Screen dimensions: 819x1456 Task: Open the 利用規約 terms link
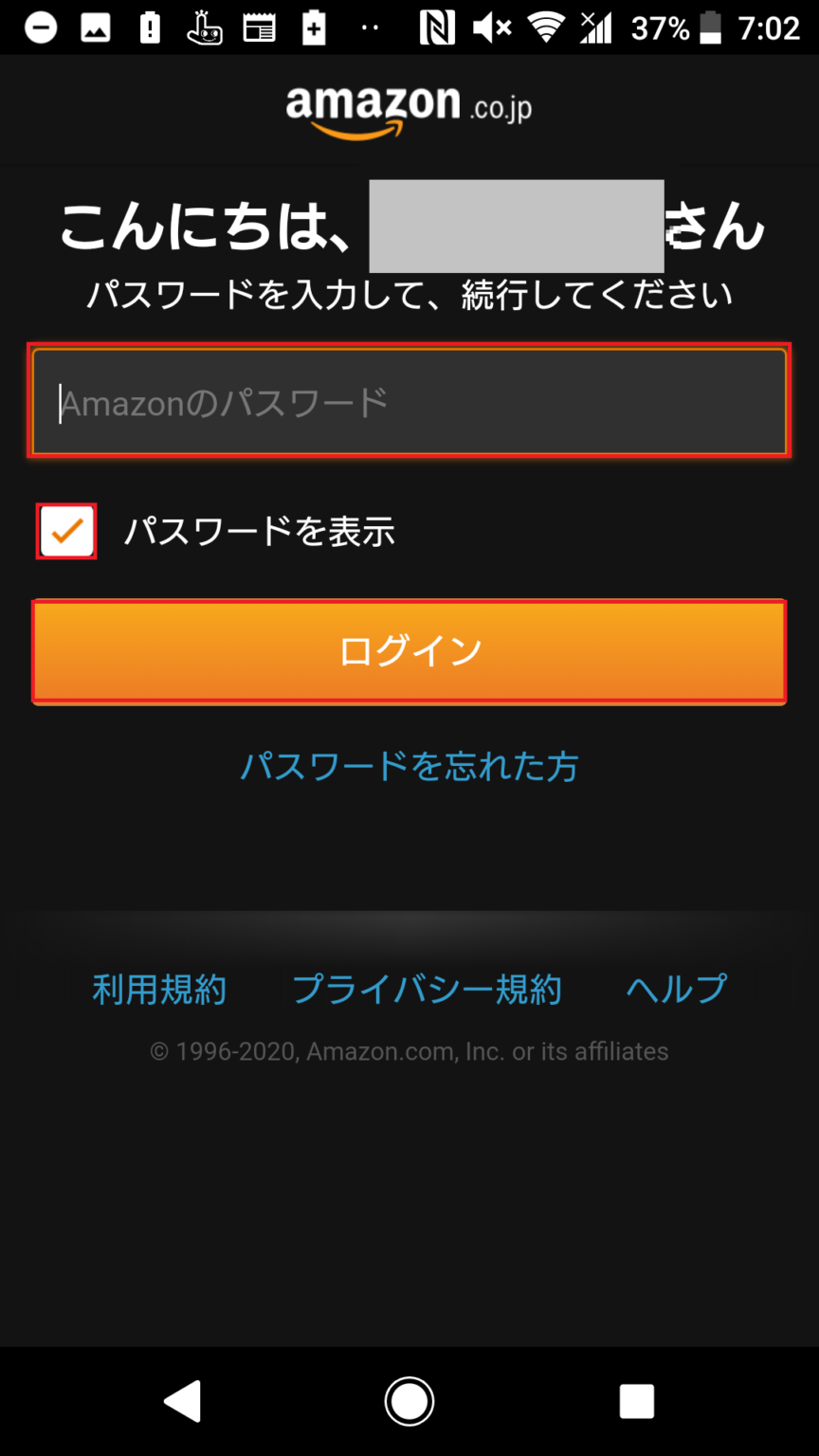[x=159, y=989]
